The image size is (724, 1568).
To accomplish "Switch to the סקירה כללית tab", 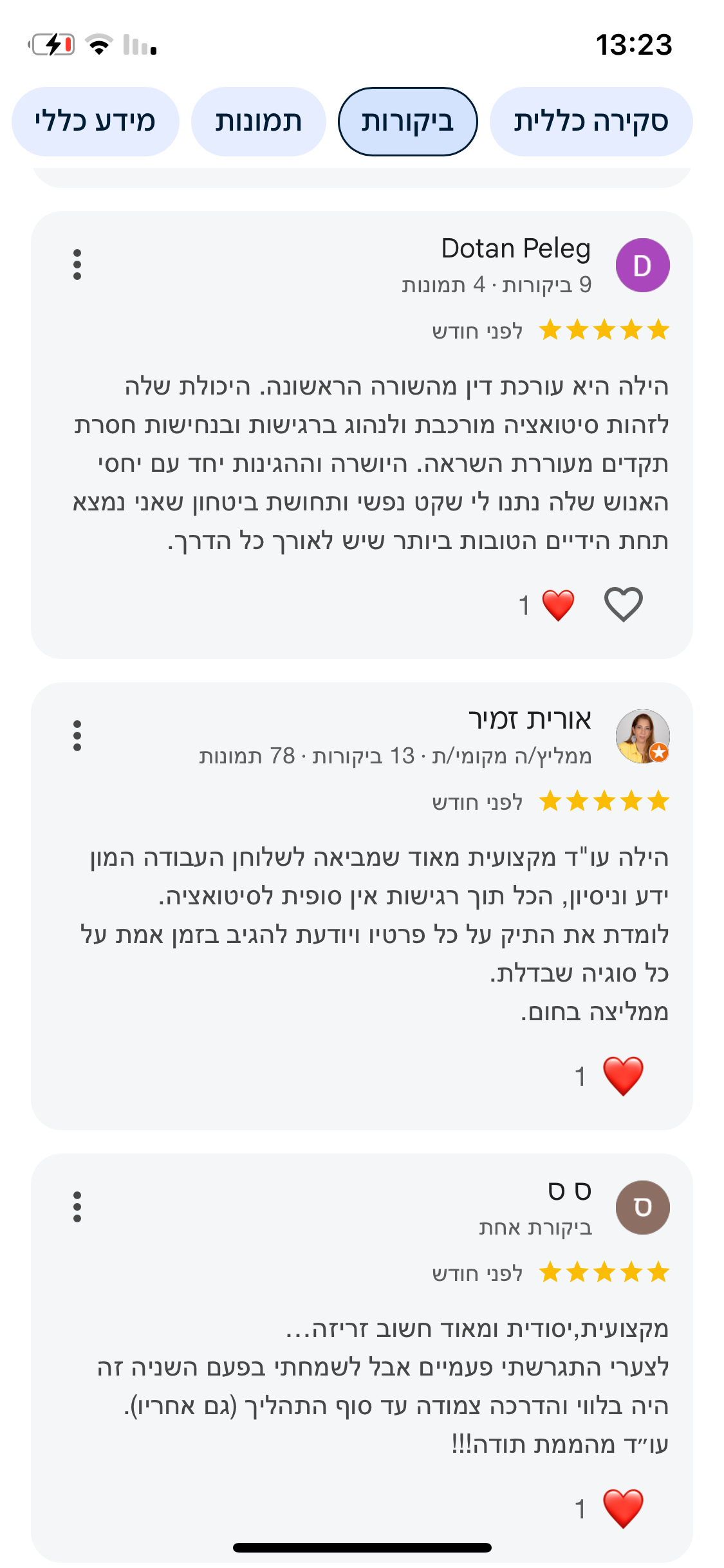I will pos(590,122).
